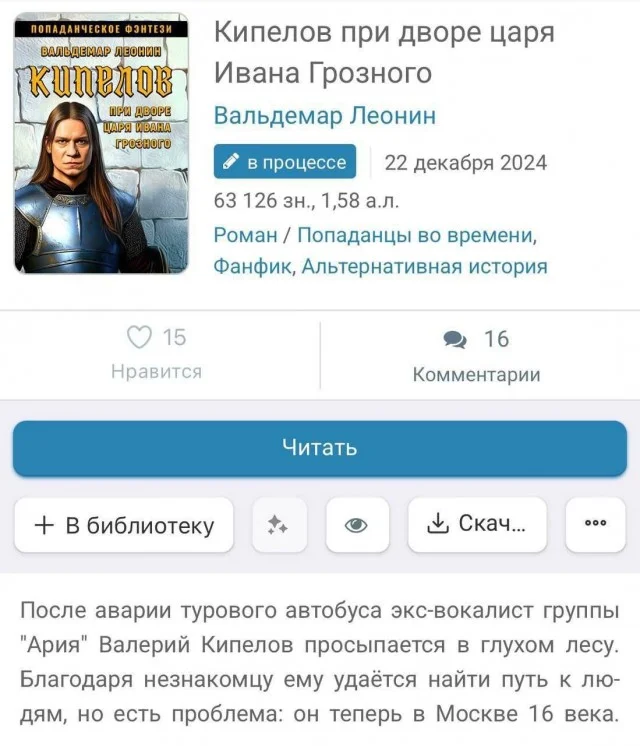Image resolution: width=640 pixels, height=746 pixels.
Task: Open the book cover image
Action: click(100, 142)
